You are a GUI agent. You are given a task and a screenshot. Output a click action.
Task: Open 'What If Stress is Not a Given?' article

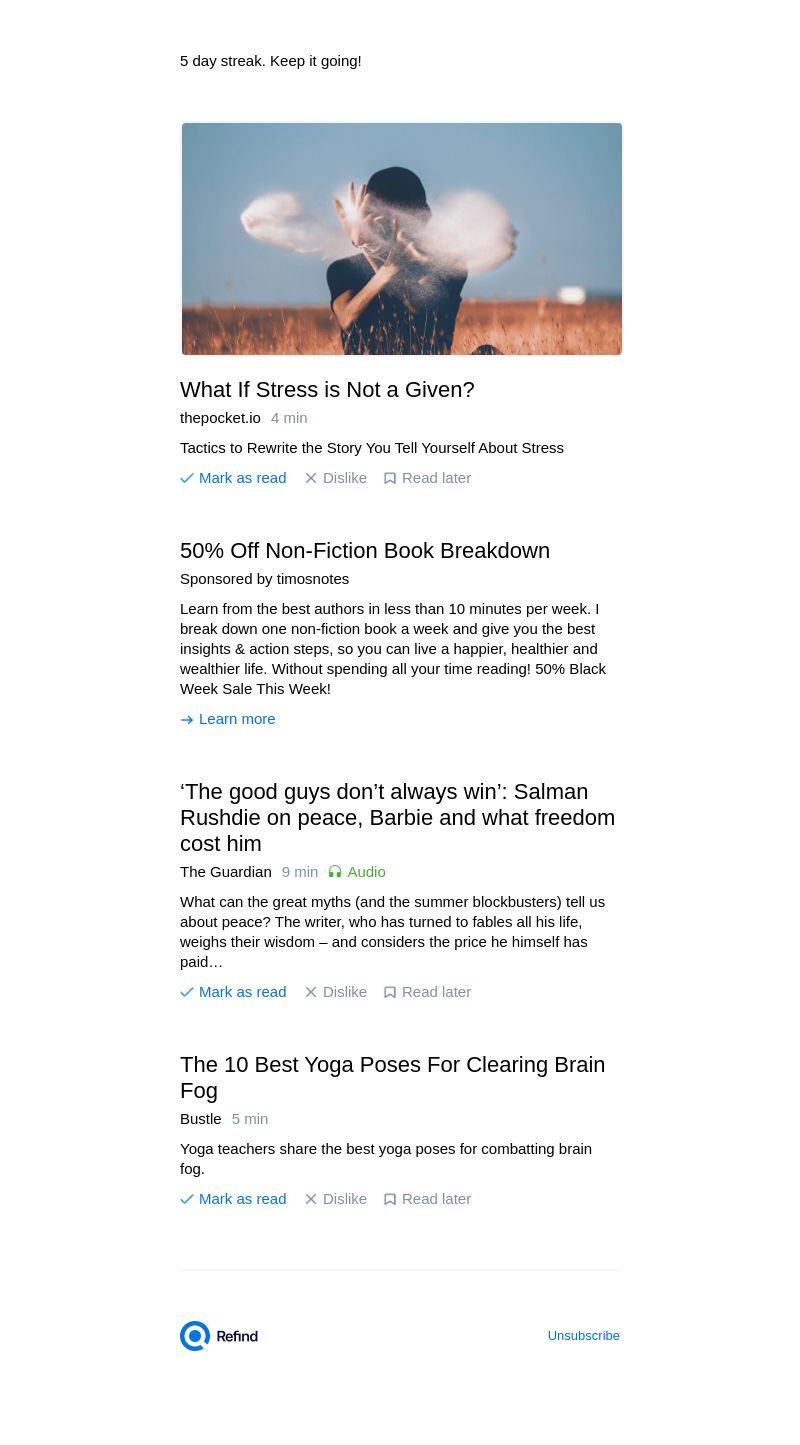(x=327, y=390)
